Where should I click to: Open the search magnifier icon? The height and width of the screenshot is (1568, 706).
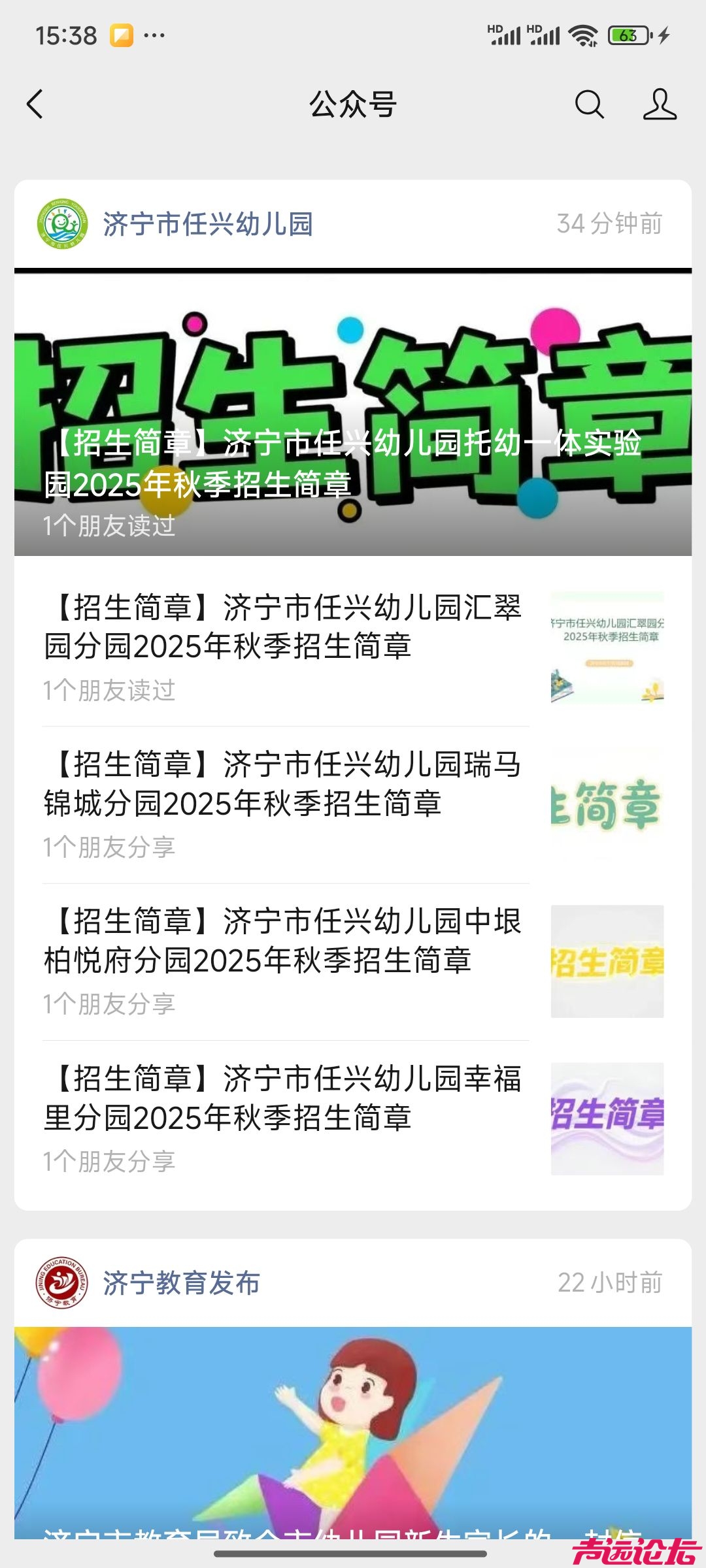(x=589, y=105)
